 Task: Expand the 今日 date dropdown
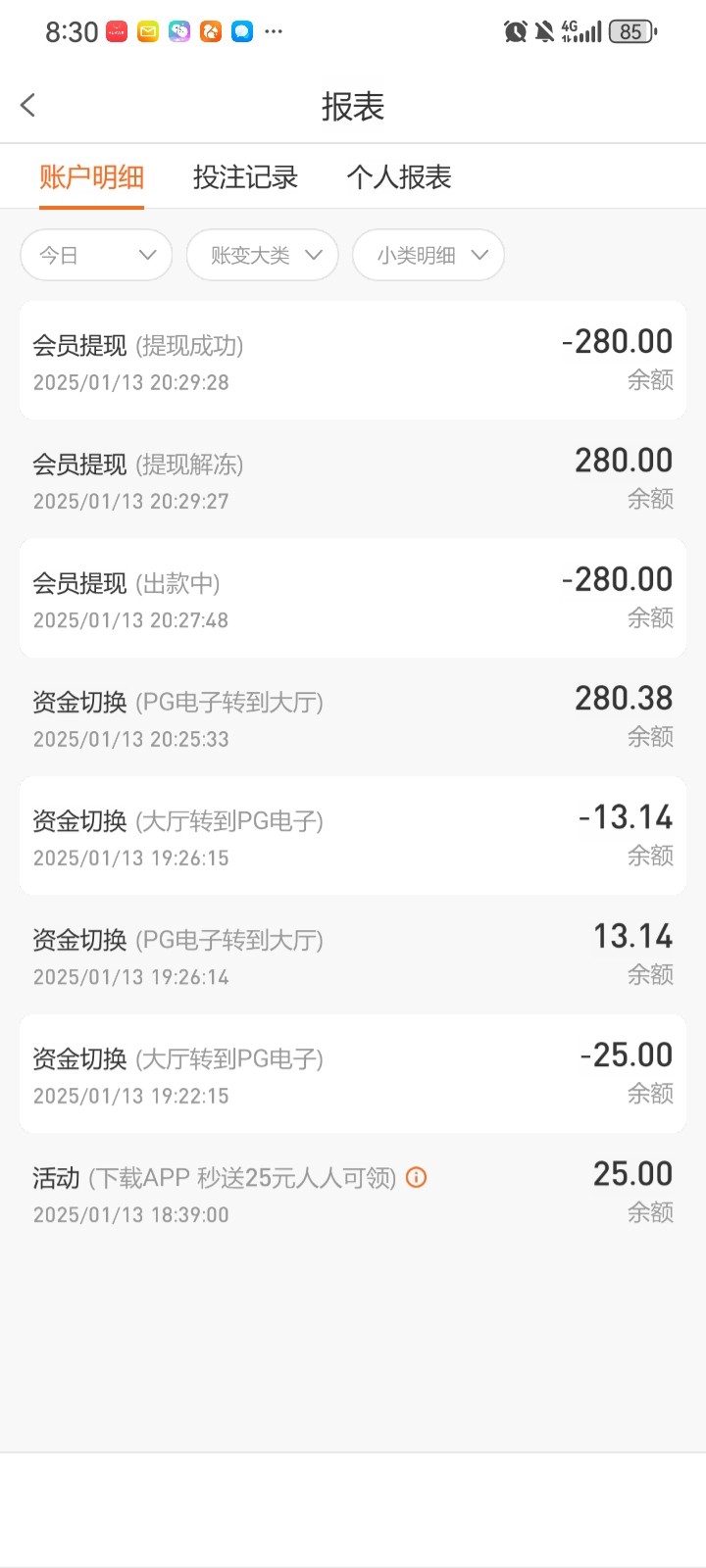96,255
